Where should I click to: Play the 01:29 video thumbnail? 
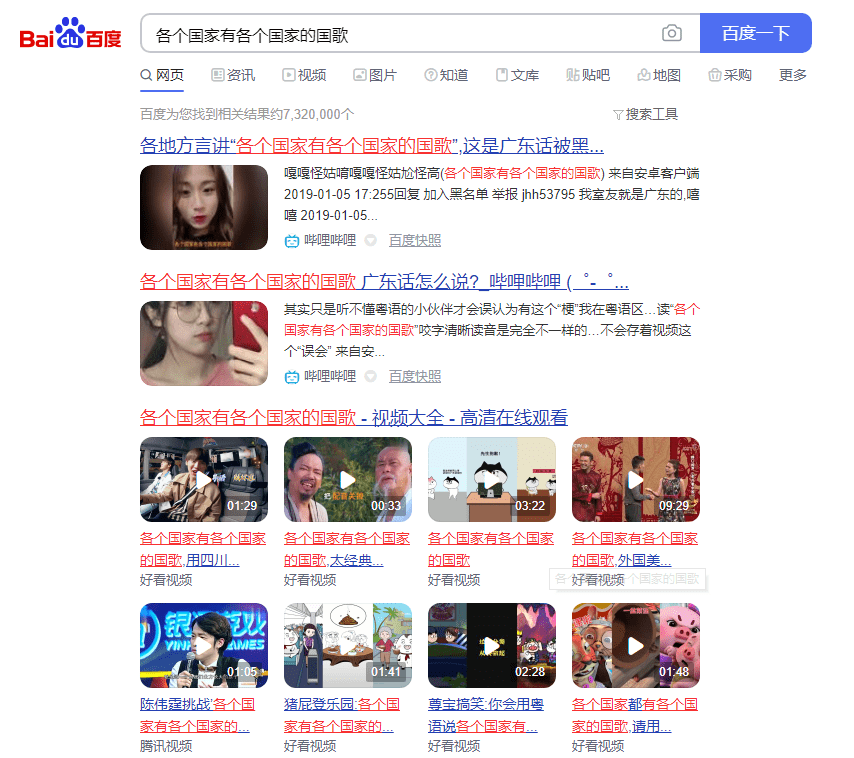[204, 479]
